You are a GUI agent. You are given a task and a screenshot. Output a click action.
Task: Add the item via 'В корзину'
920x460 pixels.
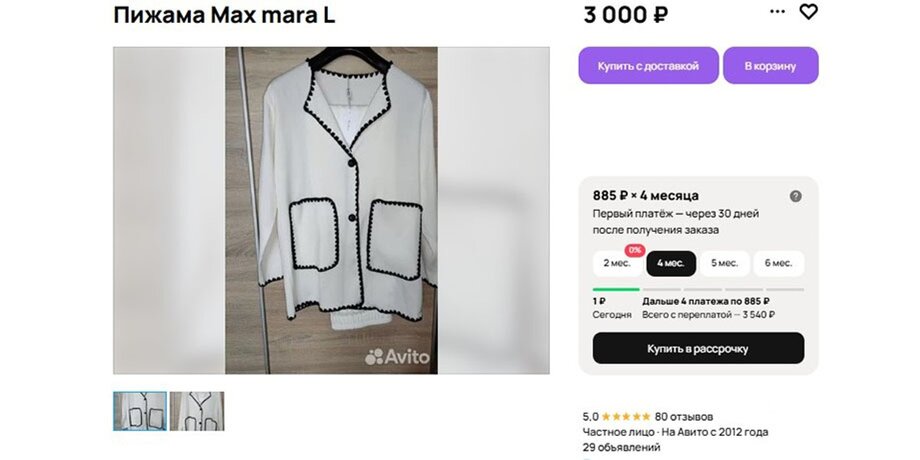click(x=770, y=66)
